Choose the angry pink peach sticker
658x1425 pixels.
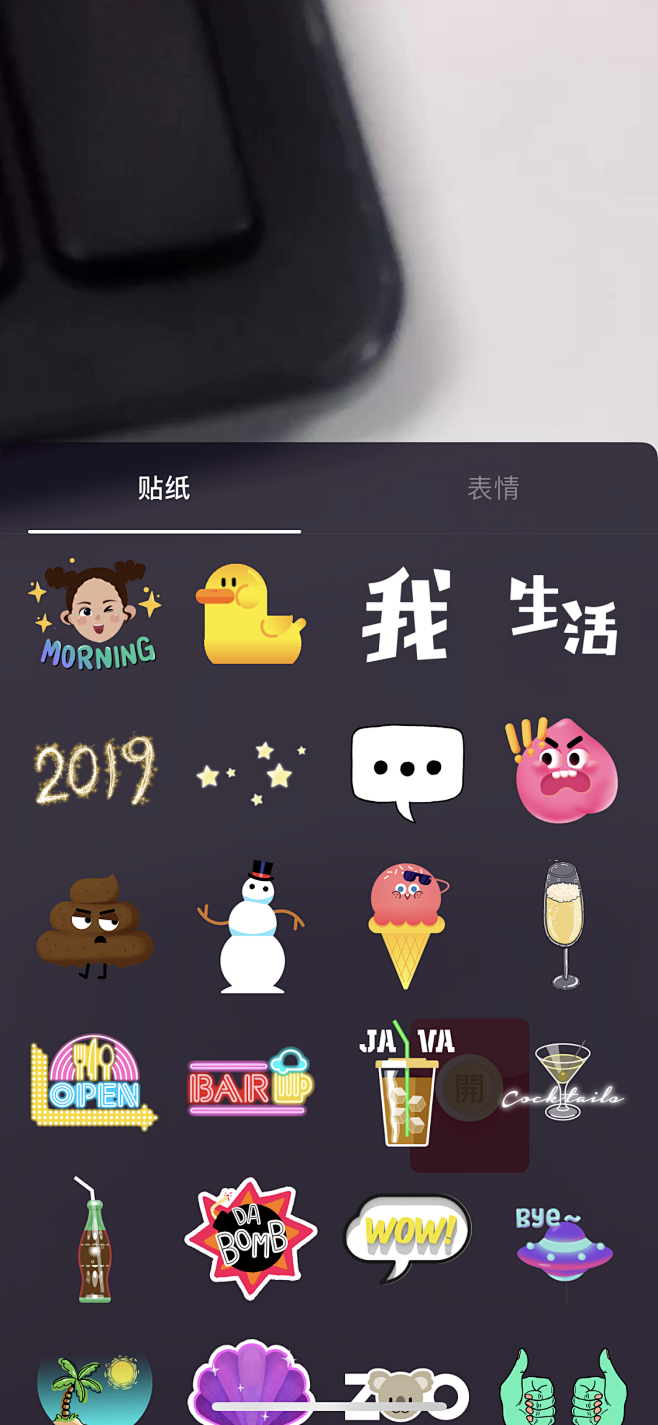click(565, 770)
